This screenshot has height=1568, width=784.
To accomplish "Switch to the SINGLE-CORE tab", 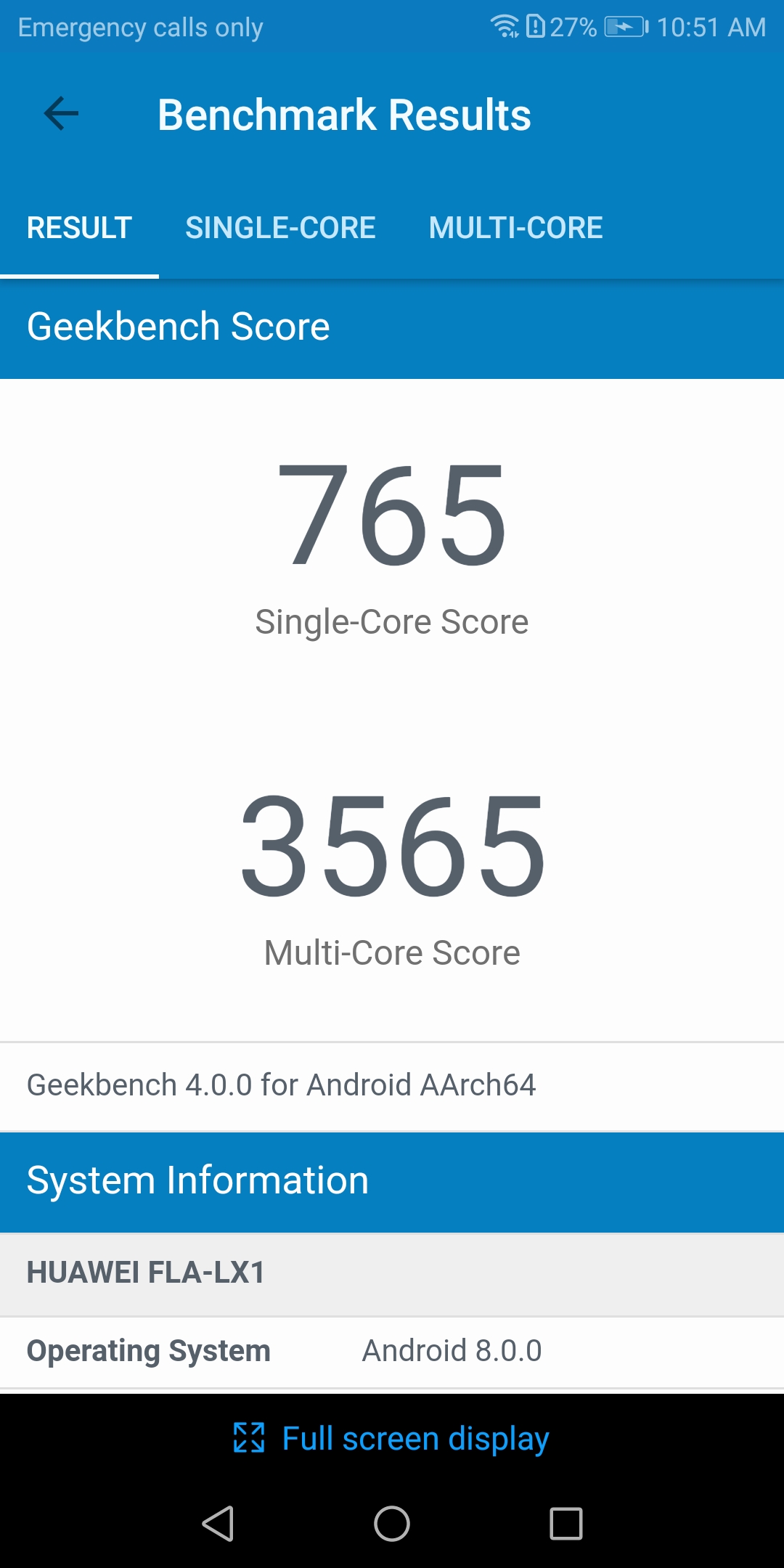I will (280, 228).
